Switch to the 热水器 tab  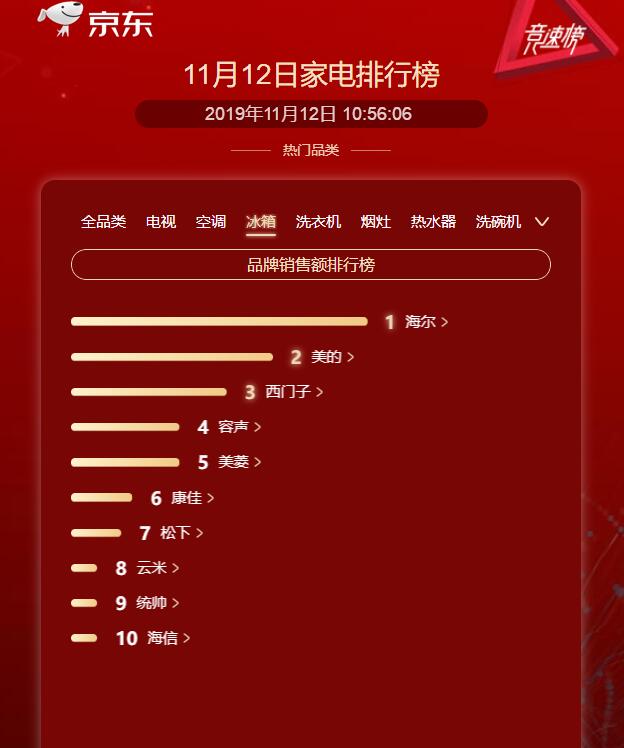tap(433, 222)
